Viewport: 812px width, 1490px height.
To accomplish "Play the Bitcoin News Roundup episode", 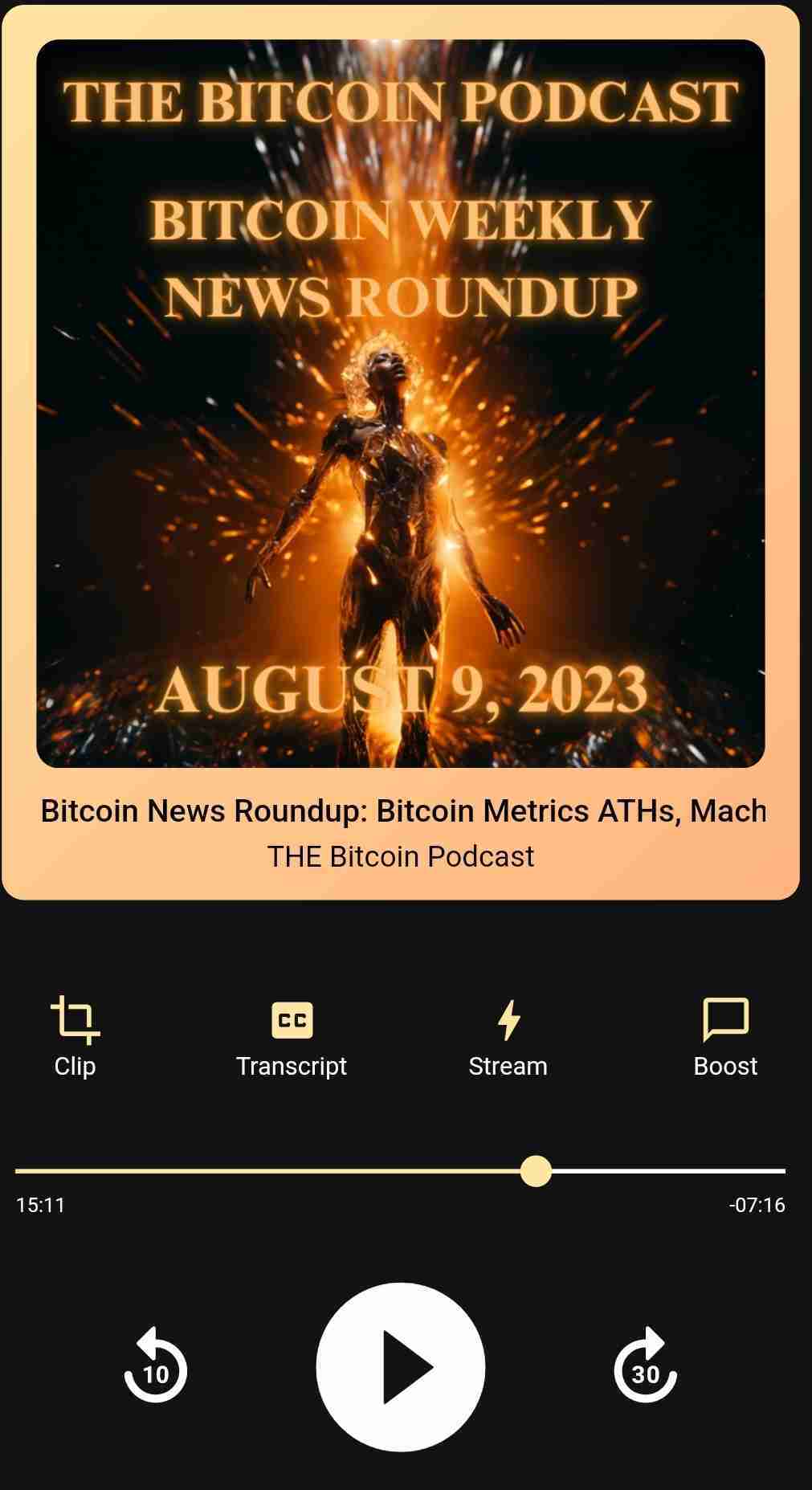I will click(400, 1366).
